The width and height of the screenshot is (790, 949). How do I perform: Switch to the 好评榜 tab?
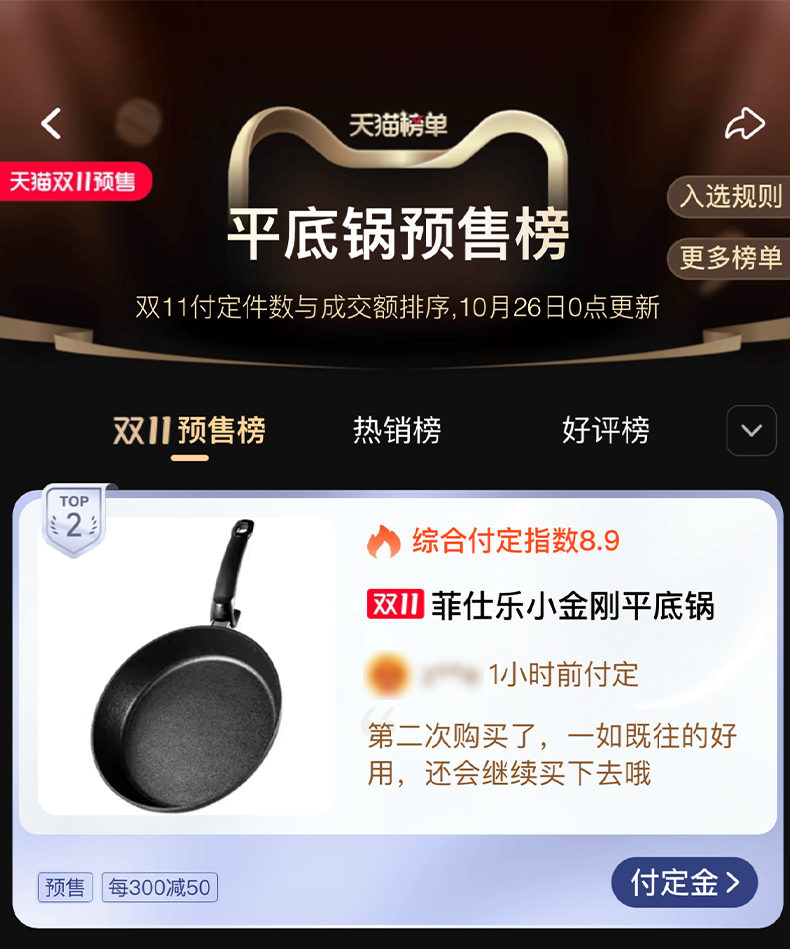[x=606, y=430]
